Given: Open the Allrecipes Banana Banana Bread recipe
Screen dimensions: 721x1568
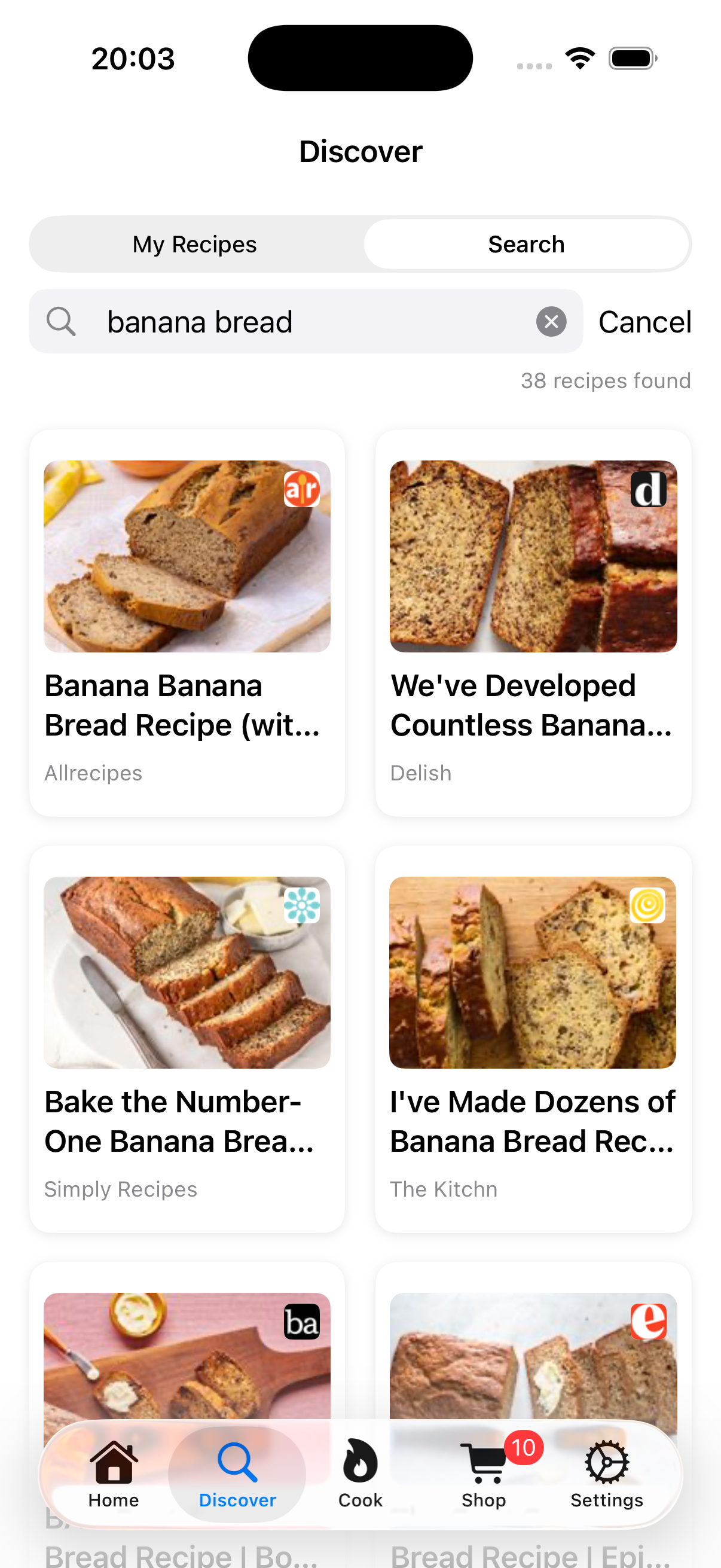Looking at the screenshot, I should click(187, 622).
